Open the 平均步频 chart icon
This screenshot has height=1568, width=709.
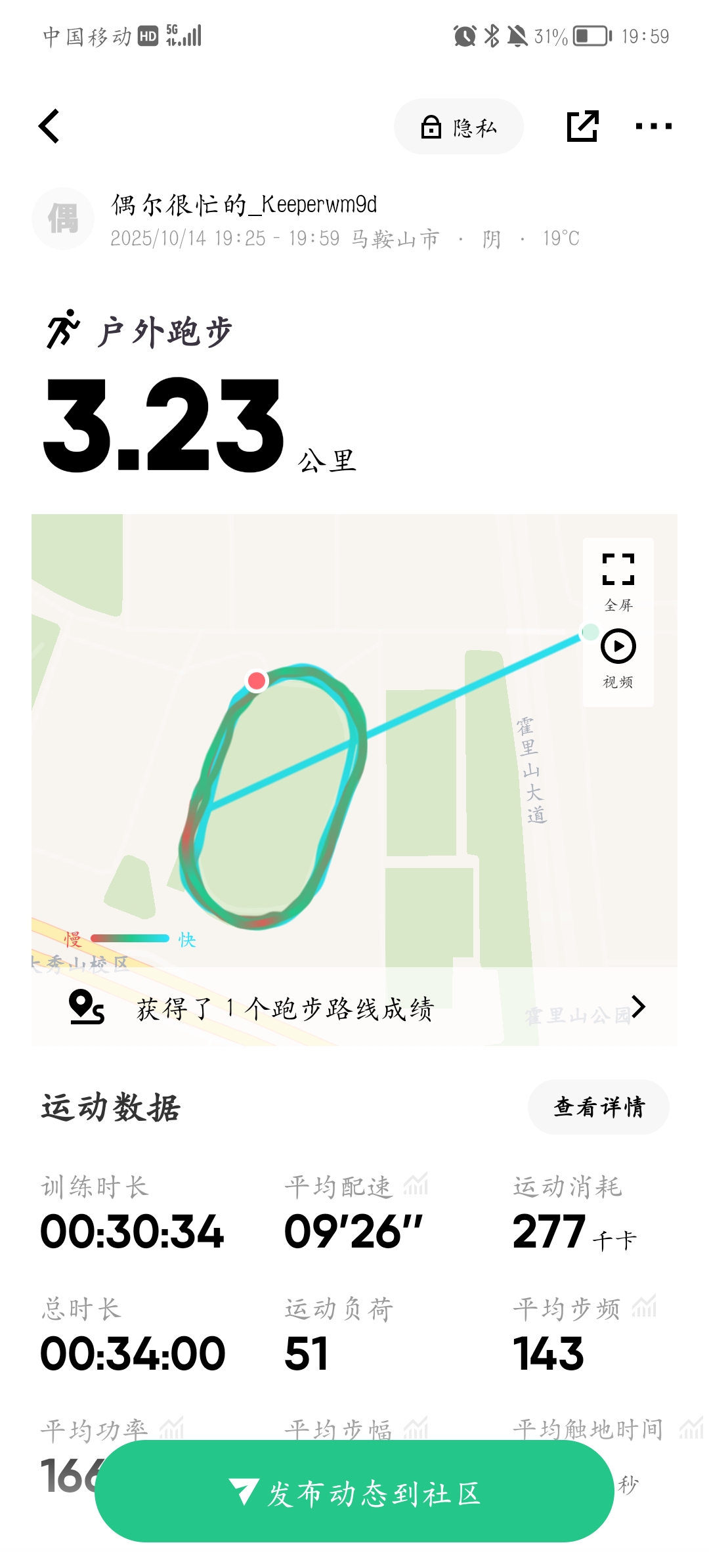tap(644, 1307)
